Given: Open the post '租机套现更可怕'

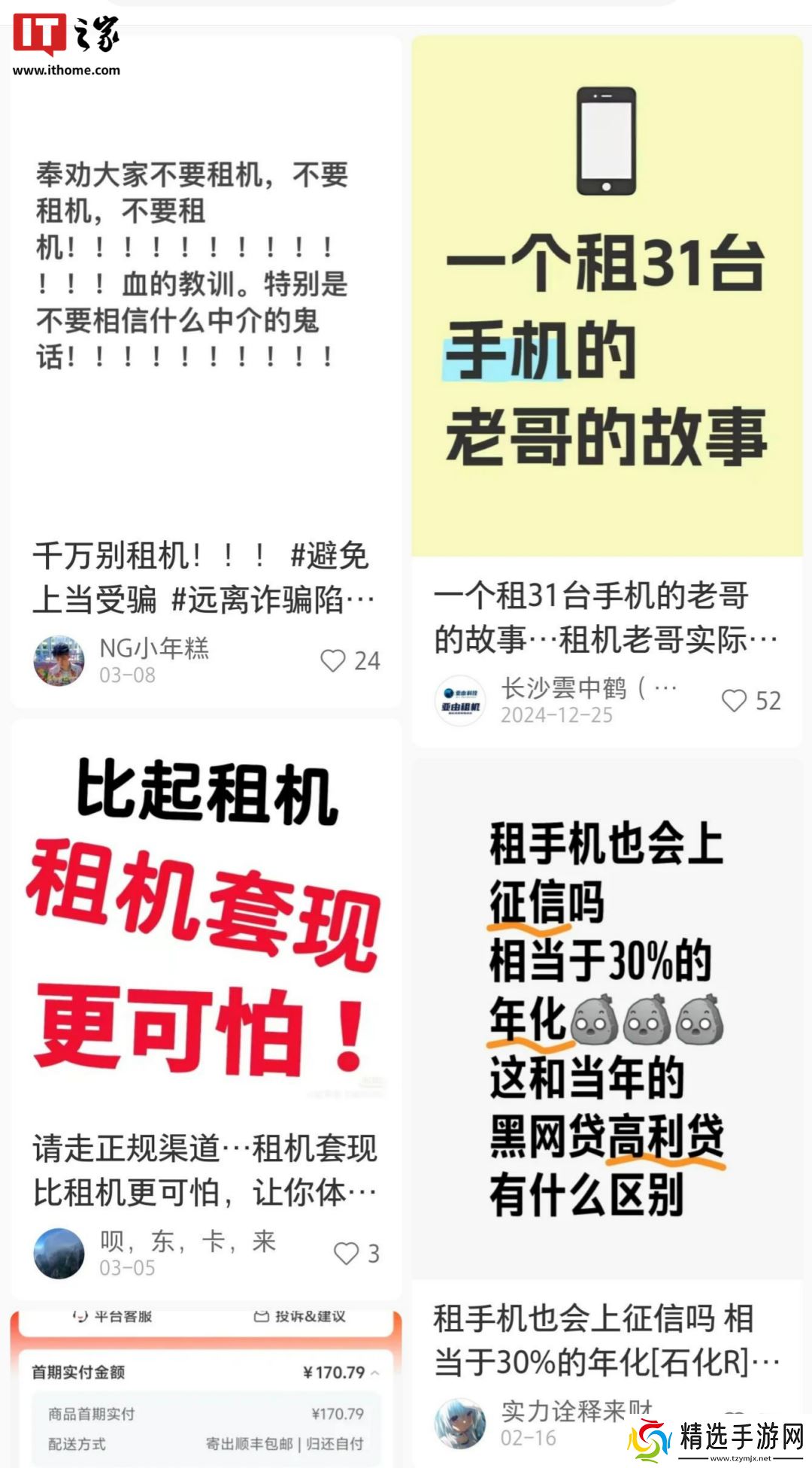Looking at the screenshot, I should pyautogui.click(x=205, y=1169).
